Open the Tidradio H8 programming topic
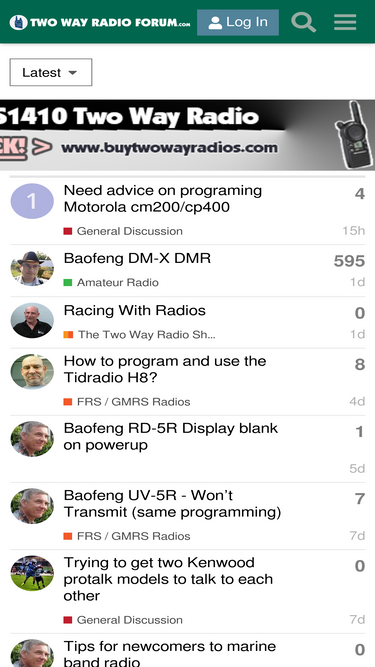 tap(165, 369)
